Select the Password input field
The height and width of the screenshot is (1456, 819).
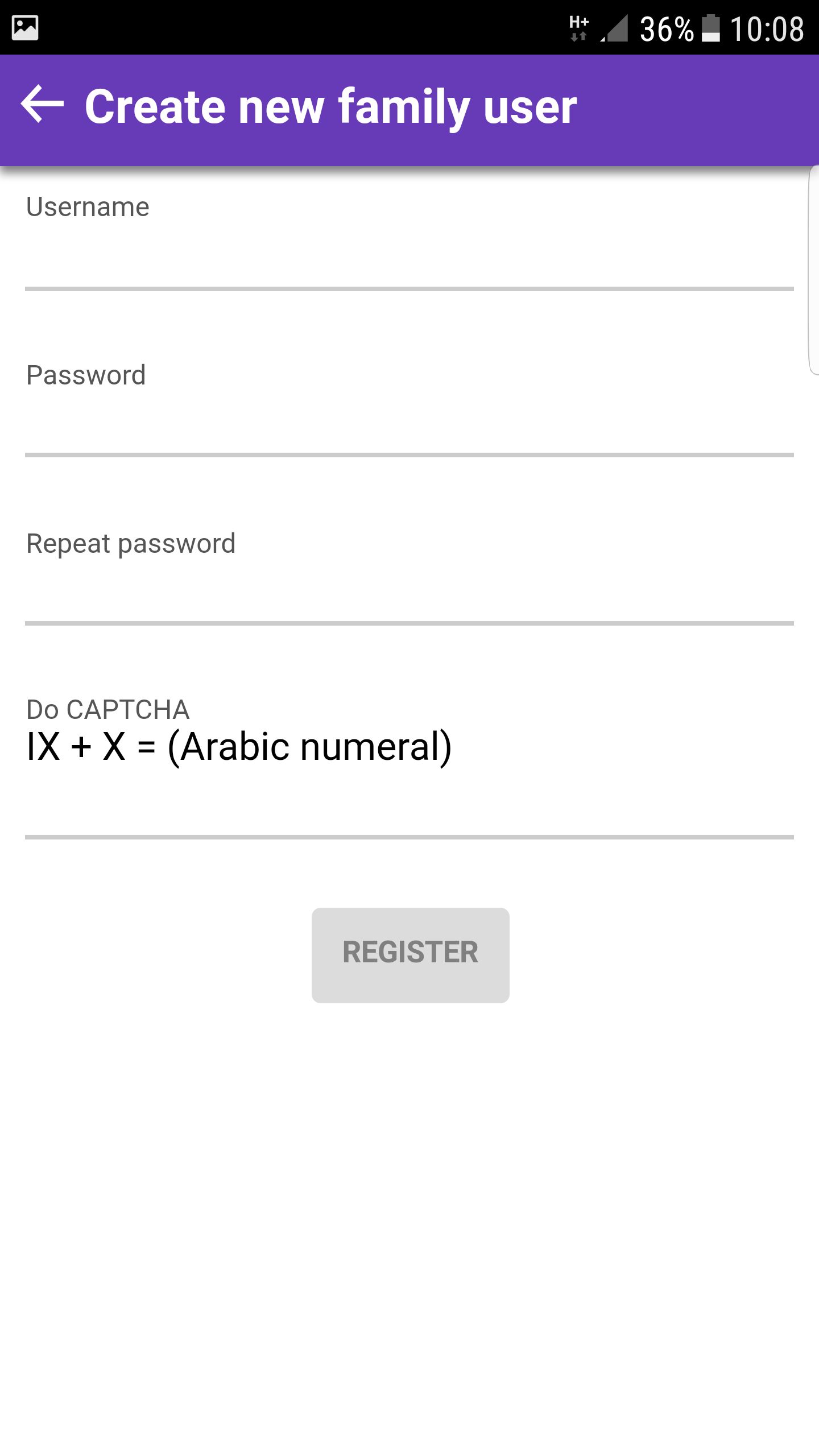(409, 424)
